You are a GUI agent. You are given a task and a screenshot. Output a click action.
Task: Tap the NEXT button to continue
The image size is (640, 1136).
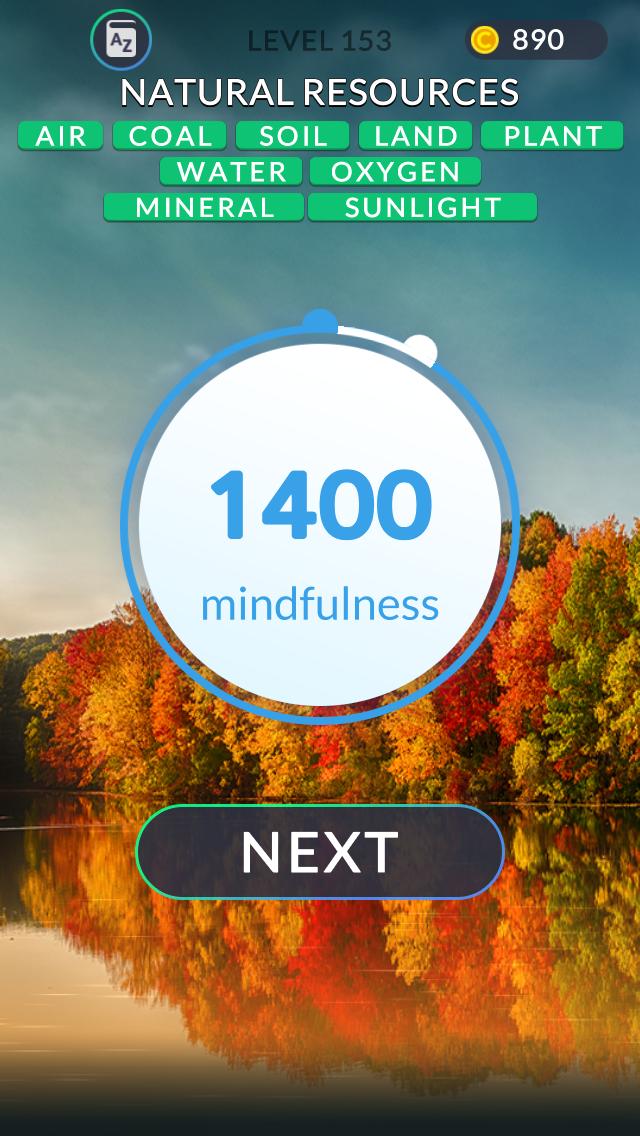[x=320, y=851]
